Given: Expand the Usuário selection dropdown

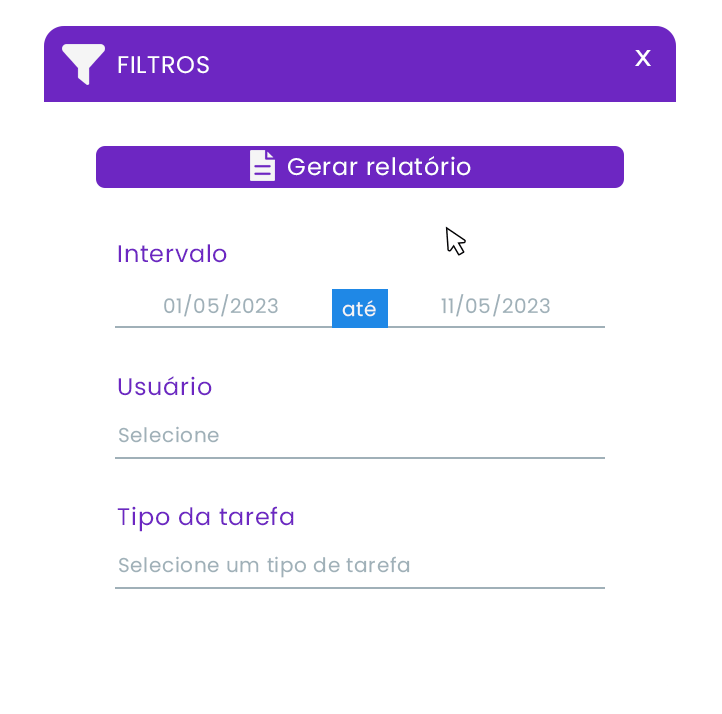Looking at the screenshot, I should 360,436.
